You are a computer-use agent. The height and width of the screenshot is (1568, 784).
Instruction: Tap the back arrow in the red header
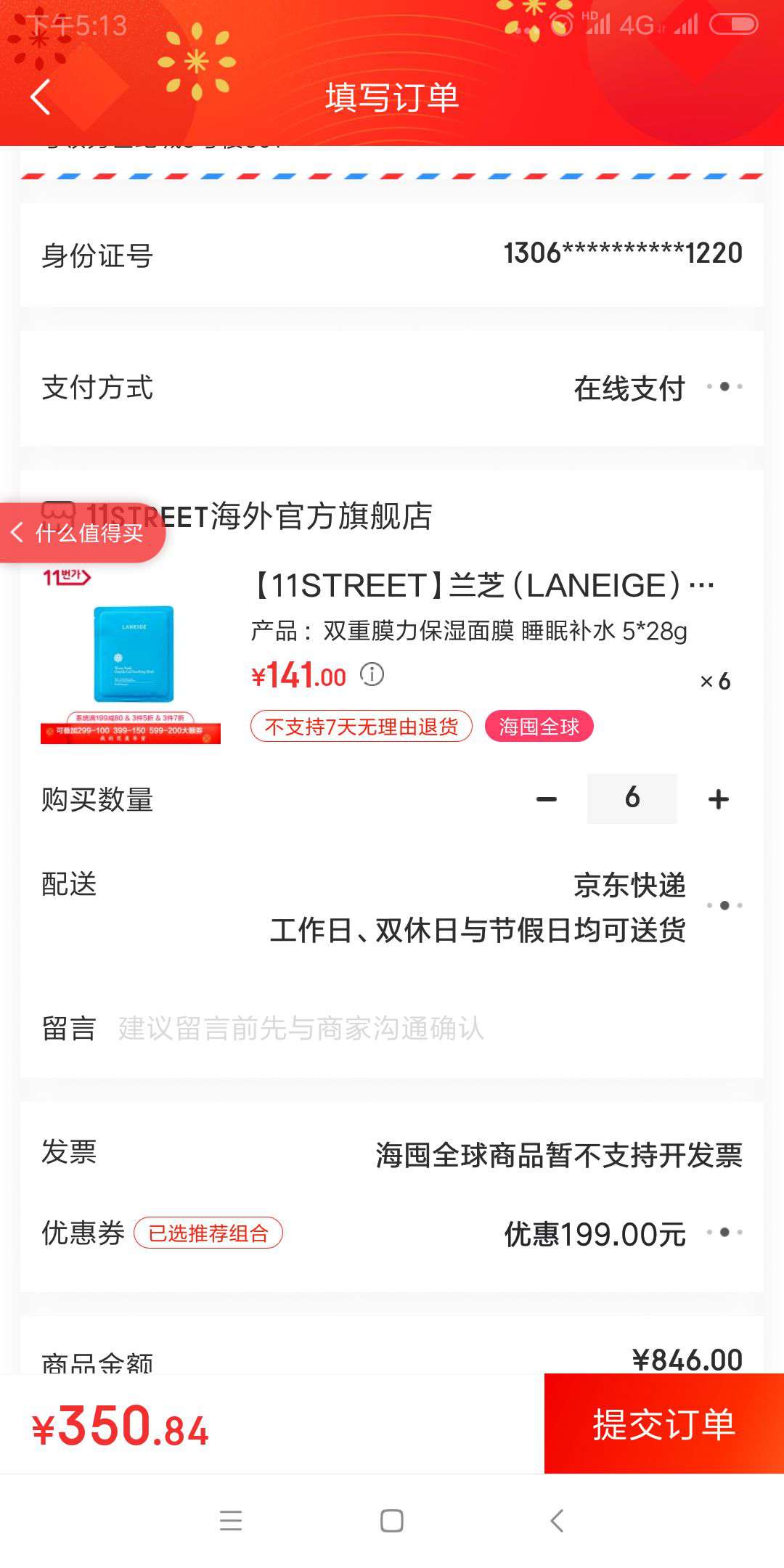[40, 97]
